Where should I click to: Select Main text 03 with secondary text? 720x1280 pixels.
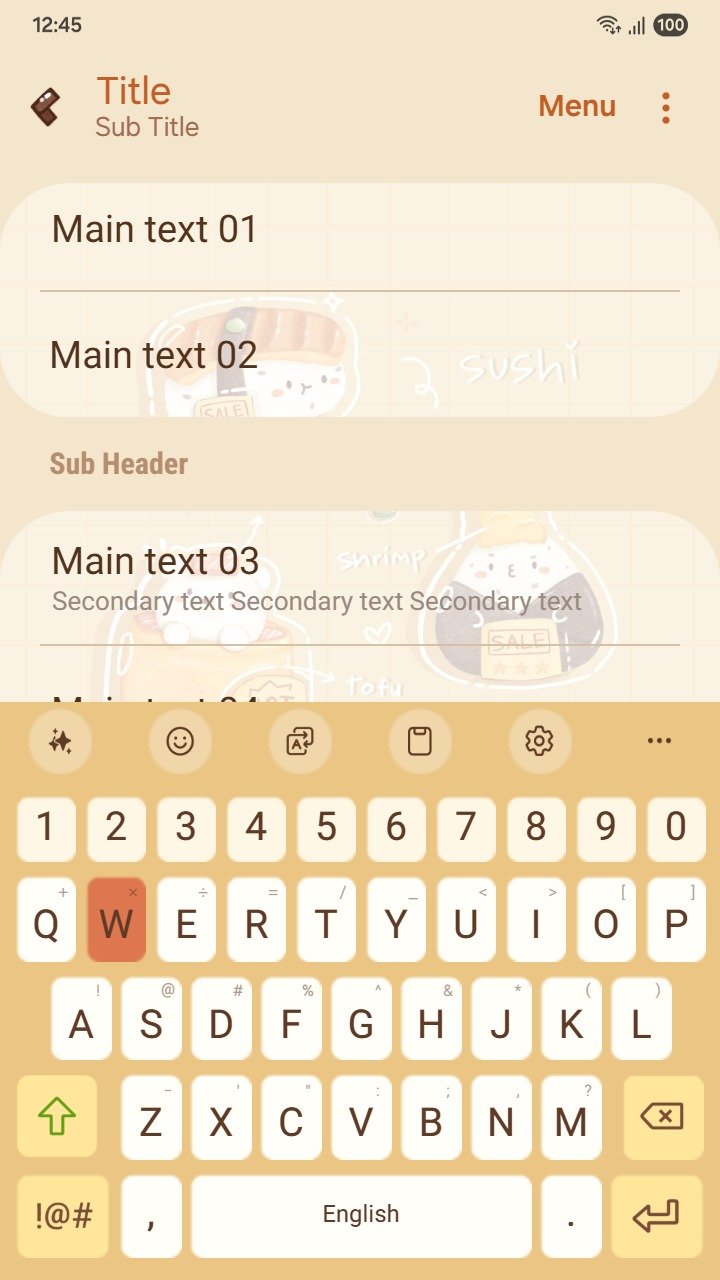click(x=360, y=578)
